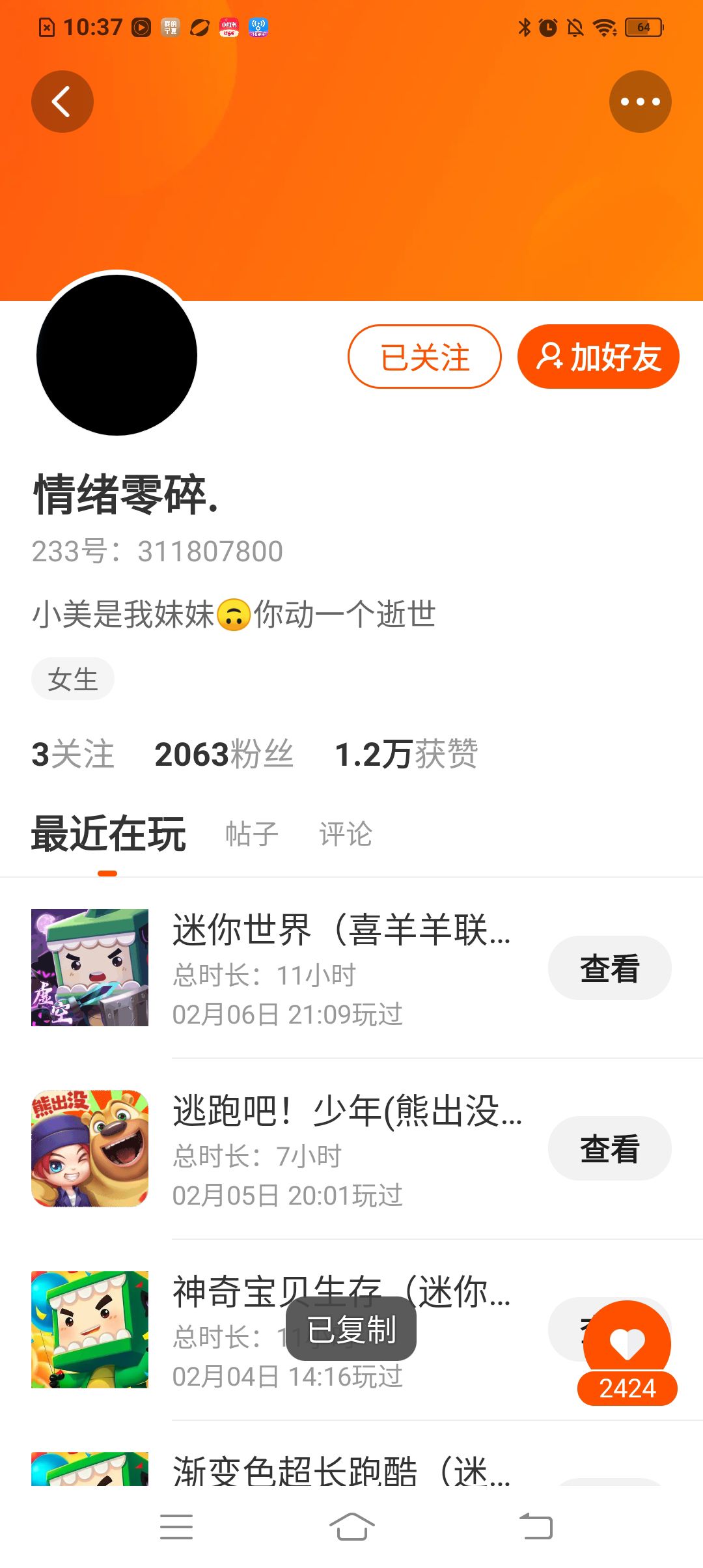Go to the system home screen
This screenshot has width=703, height=1568.
click(x=351, y=1527)
